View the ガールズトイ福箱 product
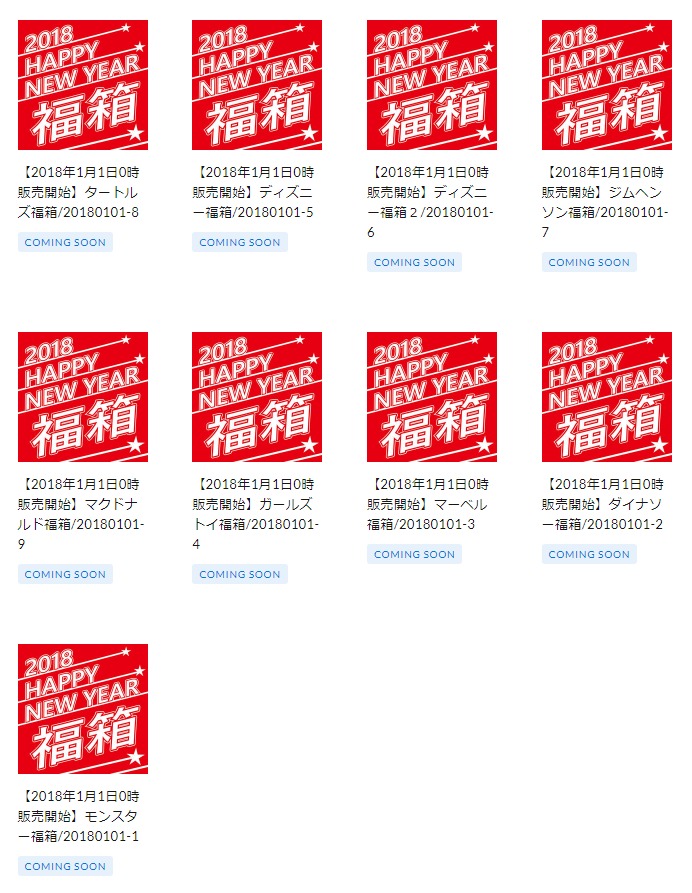This screenshot has width=692, height=893. (x=257, y=397)
